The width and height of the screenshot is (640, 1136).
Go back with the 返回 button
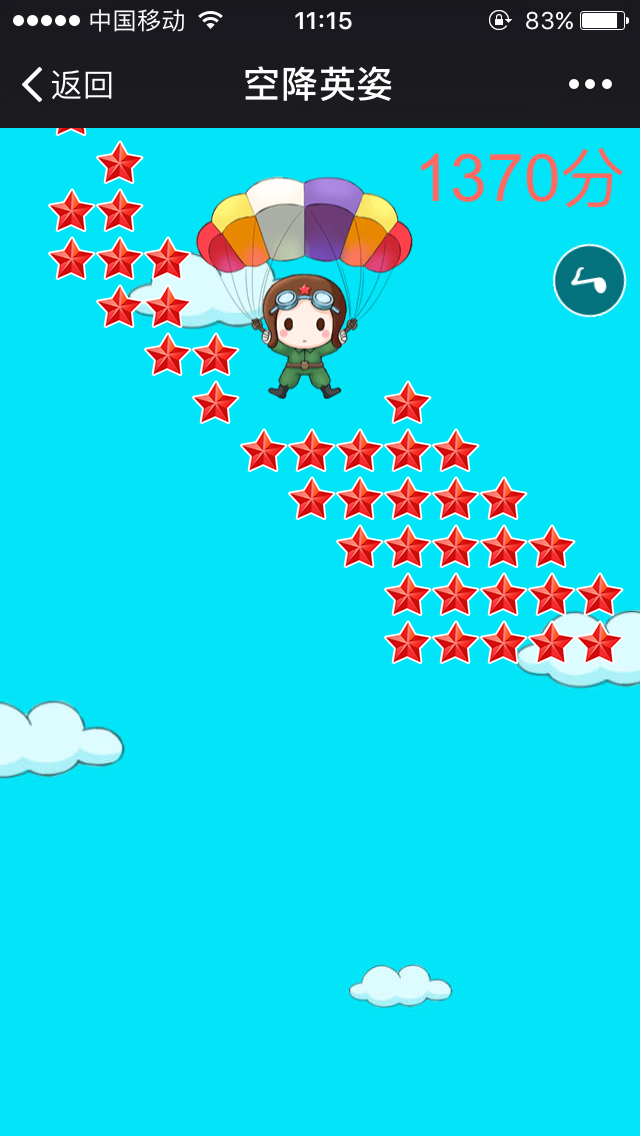pos(67,85)
